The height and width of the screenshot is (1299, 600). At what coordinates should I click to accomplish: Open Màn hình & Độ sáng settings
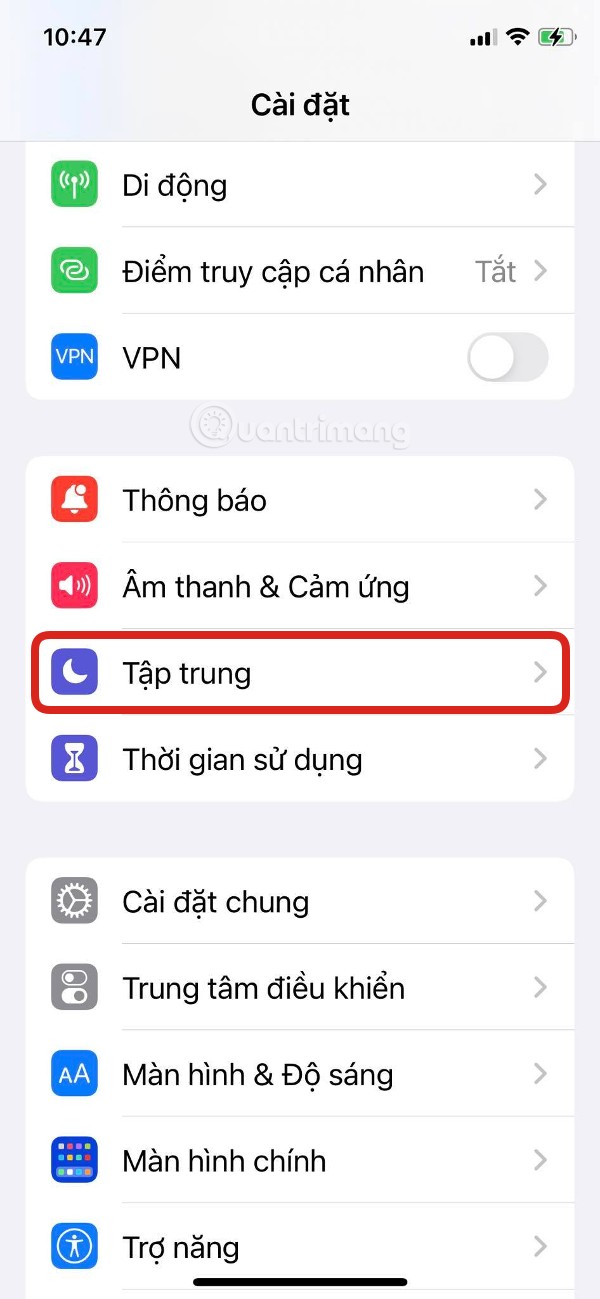click(x=300, y=1074)
